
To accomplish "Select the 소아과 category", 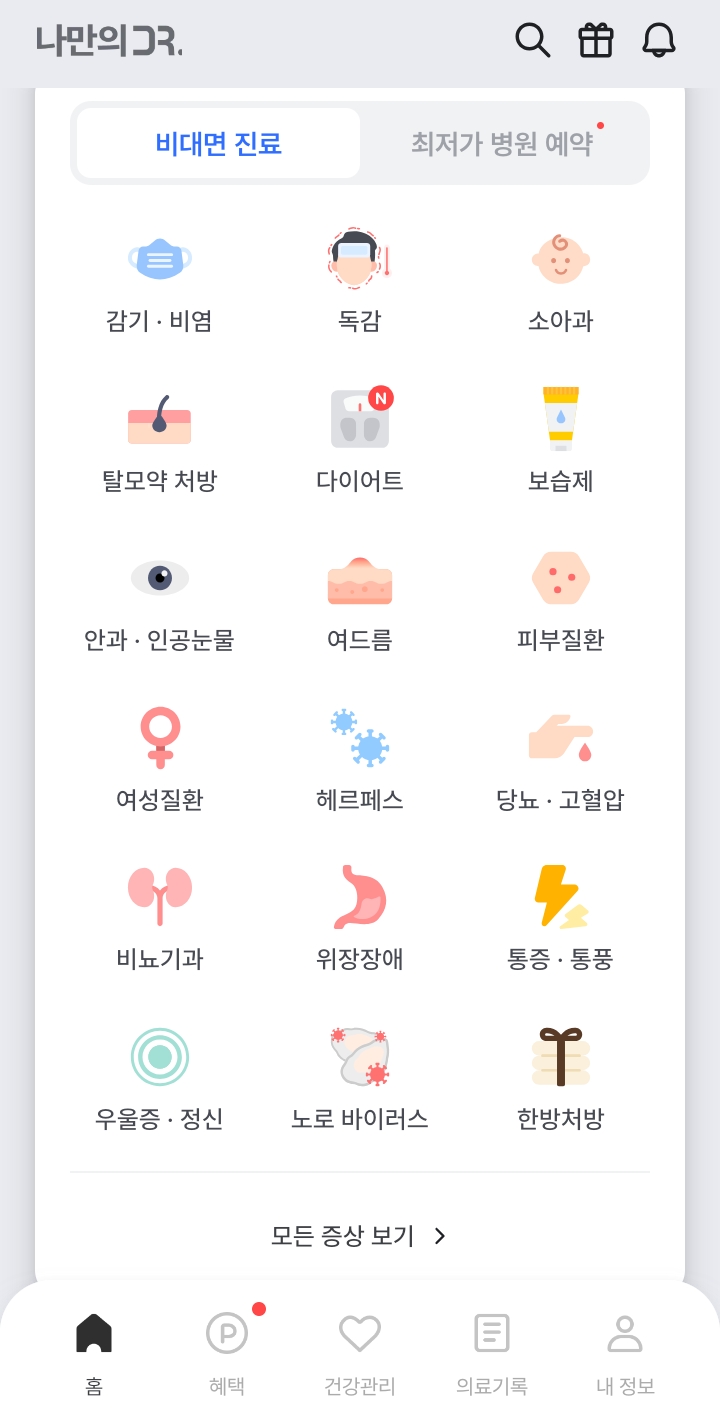I will point(560,283).
